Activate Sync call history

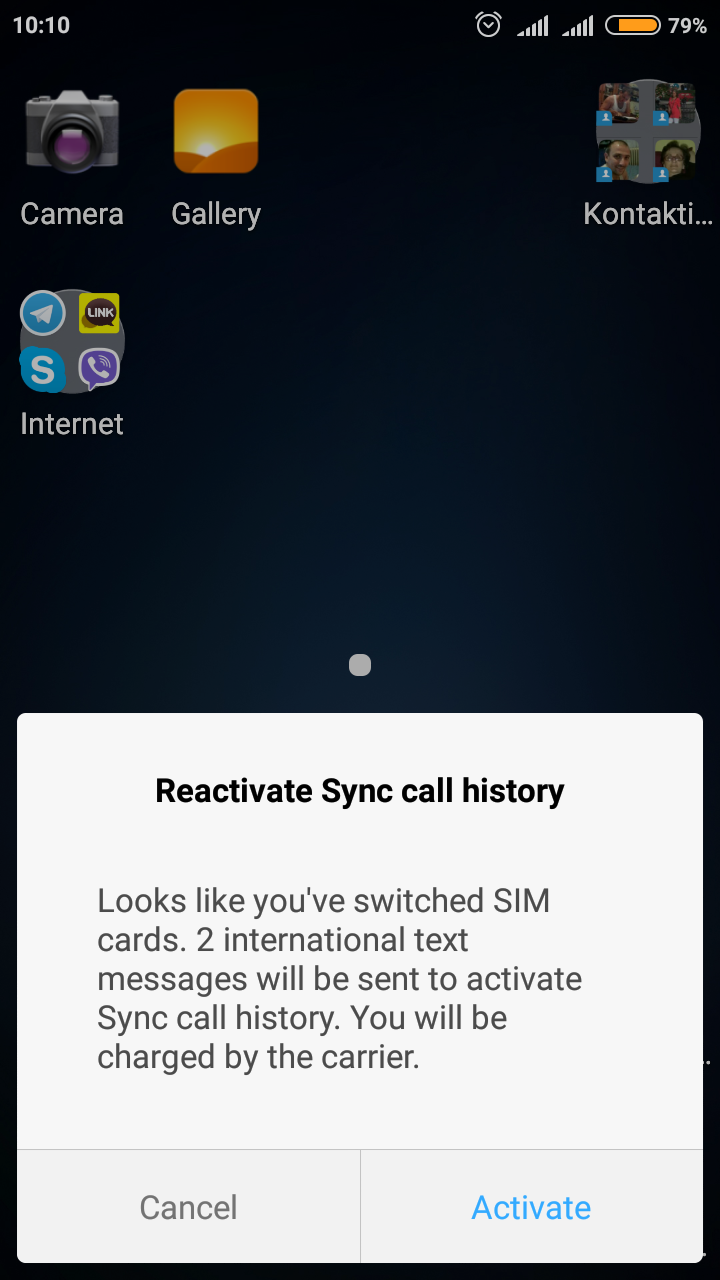[x=531, y=1207]
